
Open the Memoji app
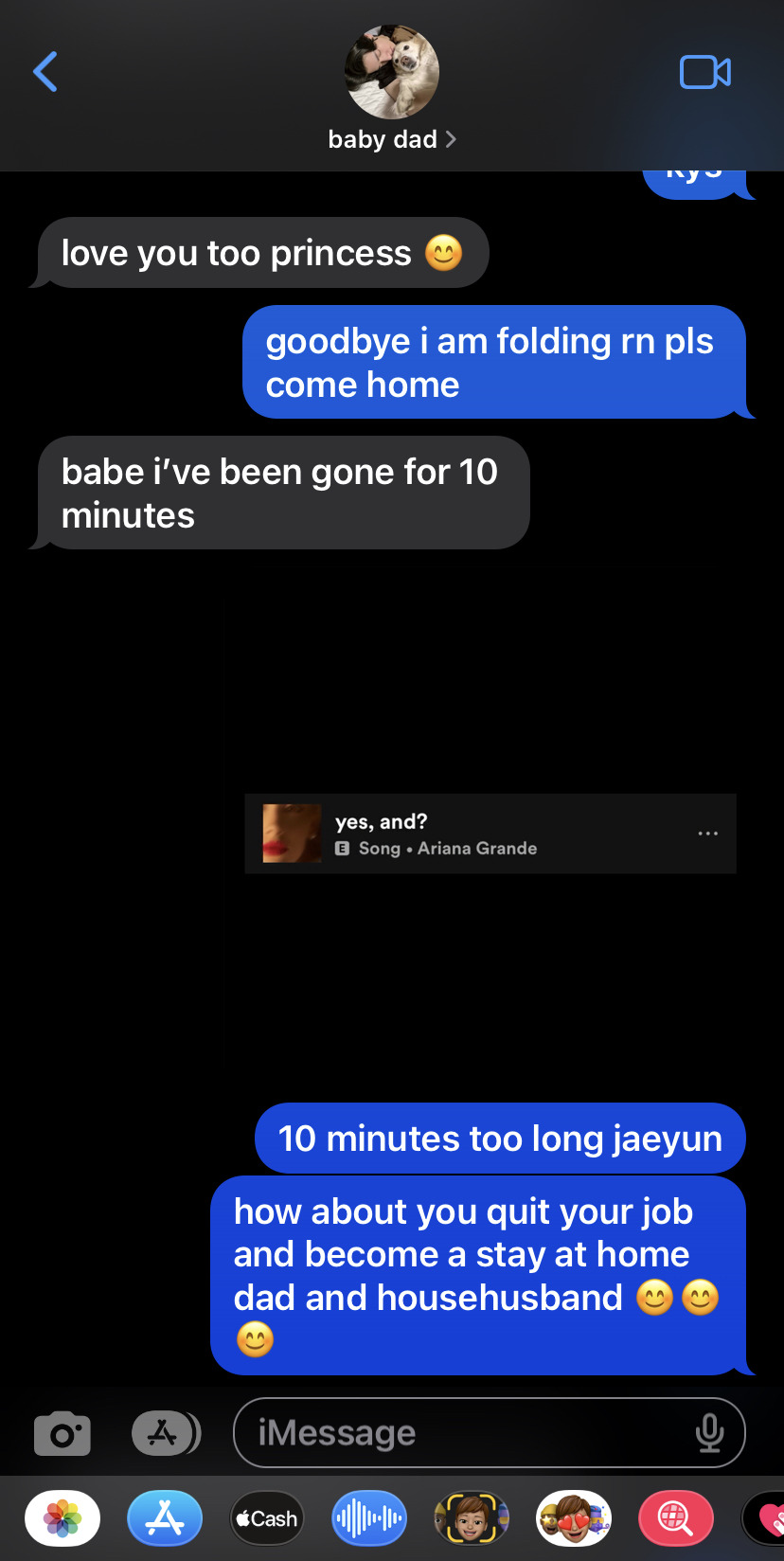[x=472, y=1518]
